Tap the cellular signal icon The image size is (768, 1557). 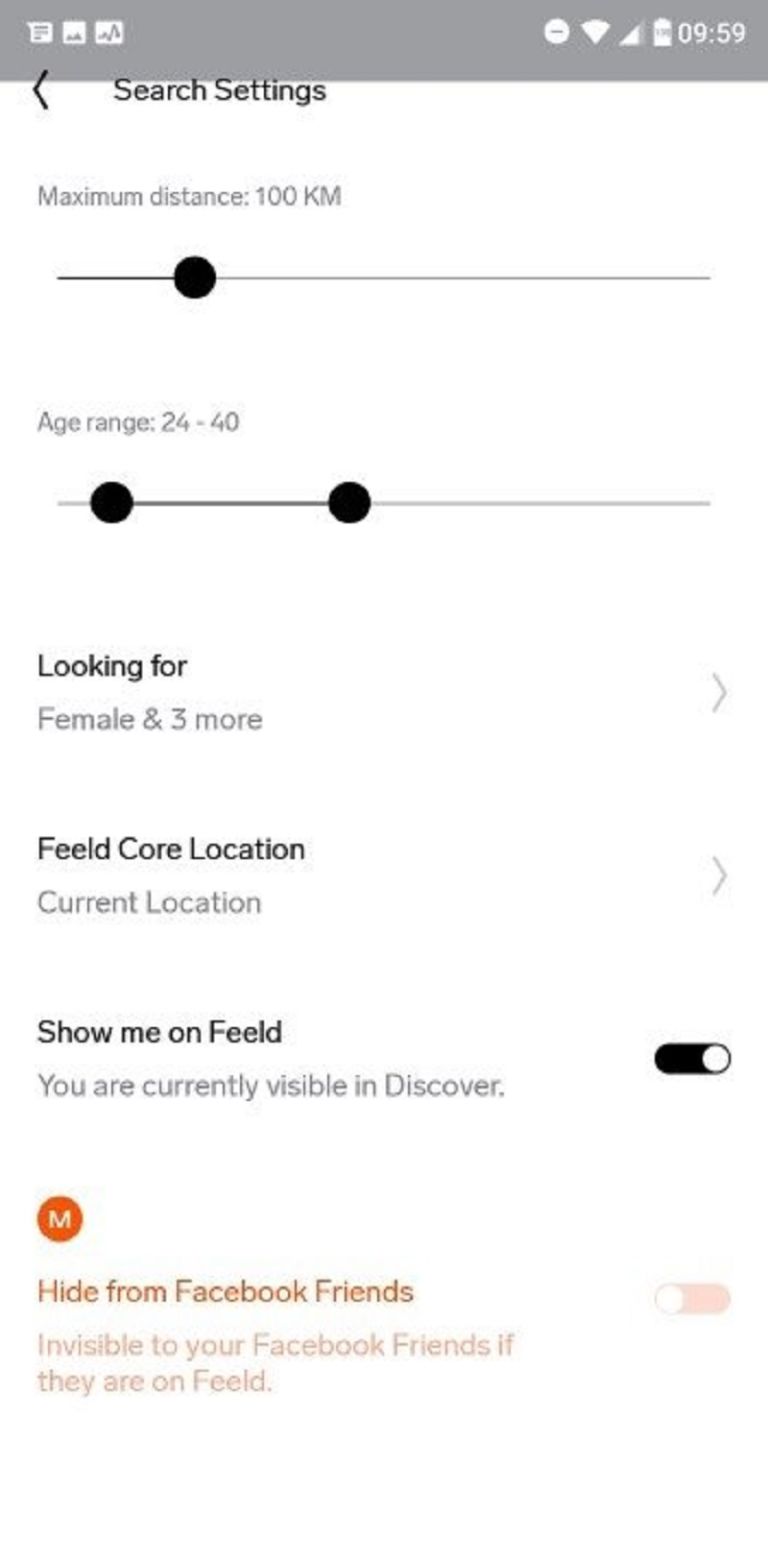(x=630, y=32)
